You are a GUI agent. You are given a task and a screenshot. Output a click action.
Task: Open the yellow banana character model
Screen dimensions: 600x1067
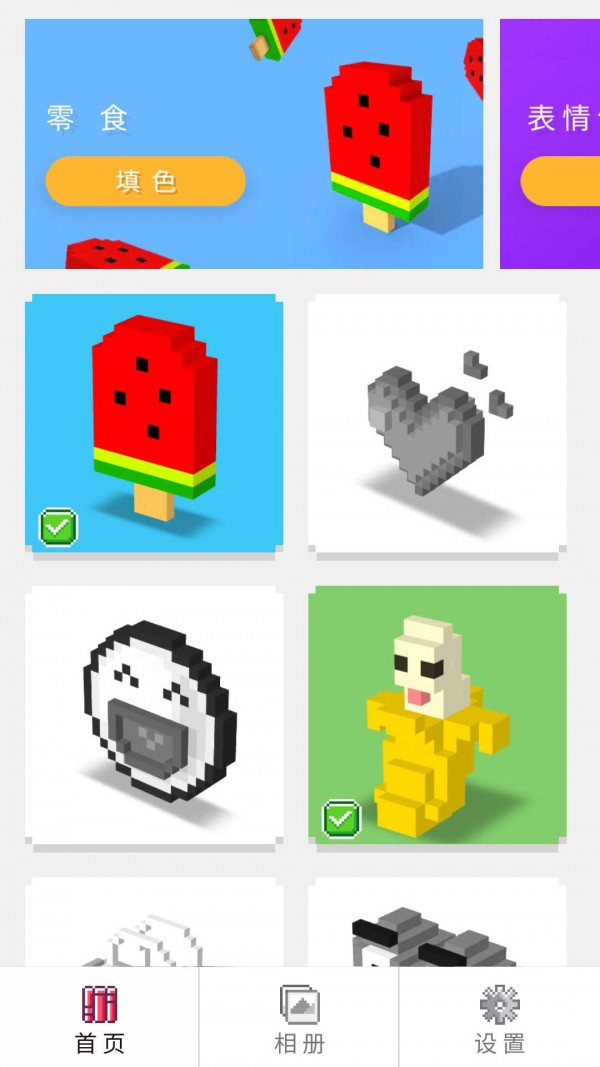tap(437, 715)
